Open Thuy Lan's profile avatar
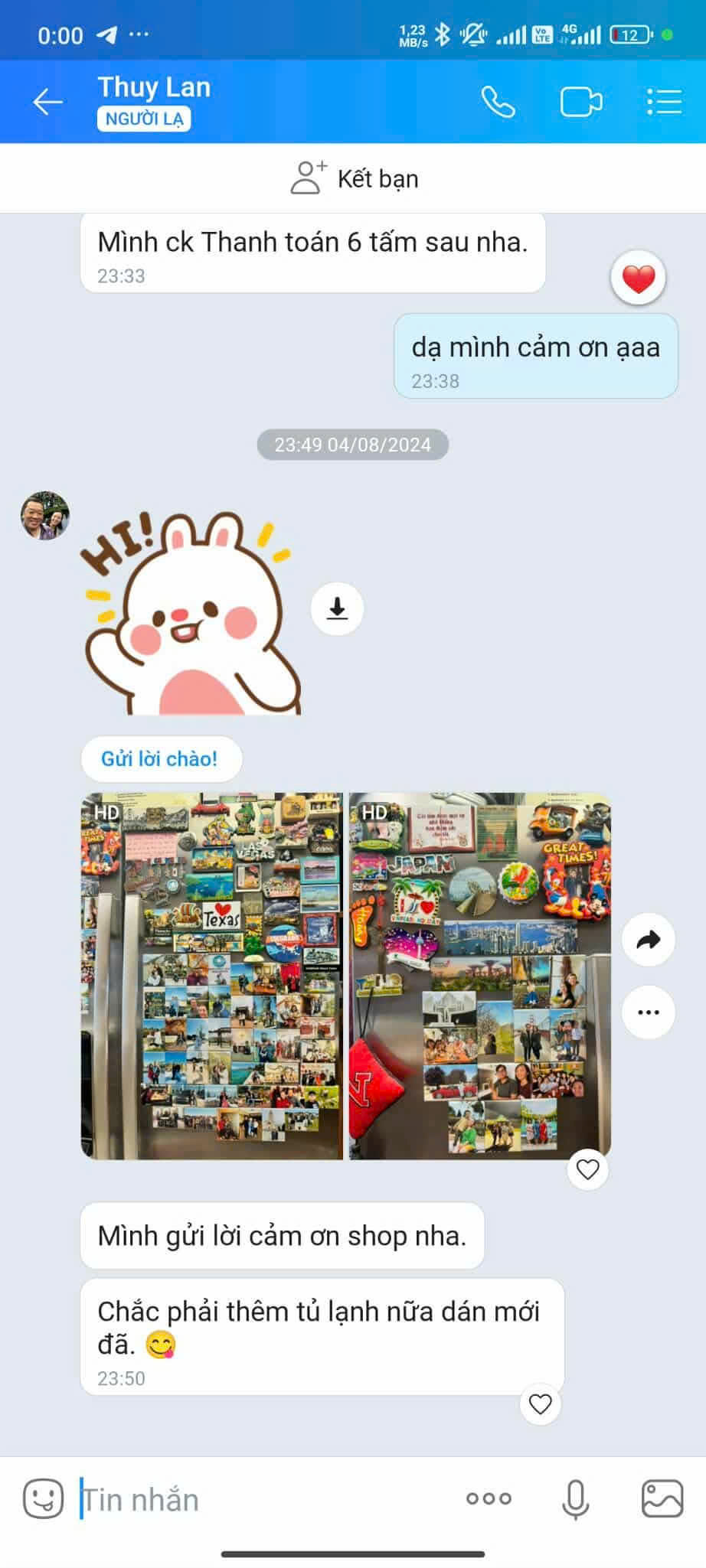This screenshot has height=1568, width=706. [x=44, y=515]
